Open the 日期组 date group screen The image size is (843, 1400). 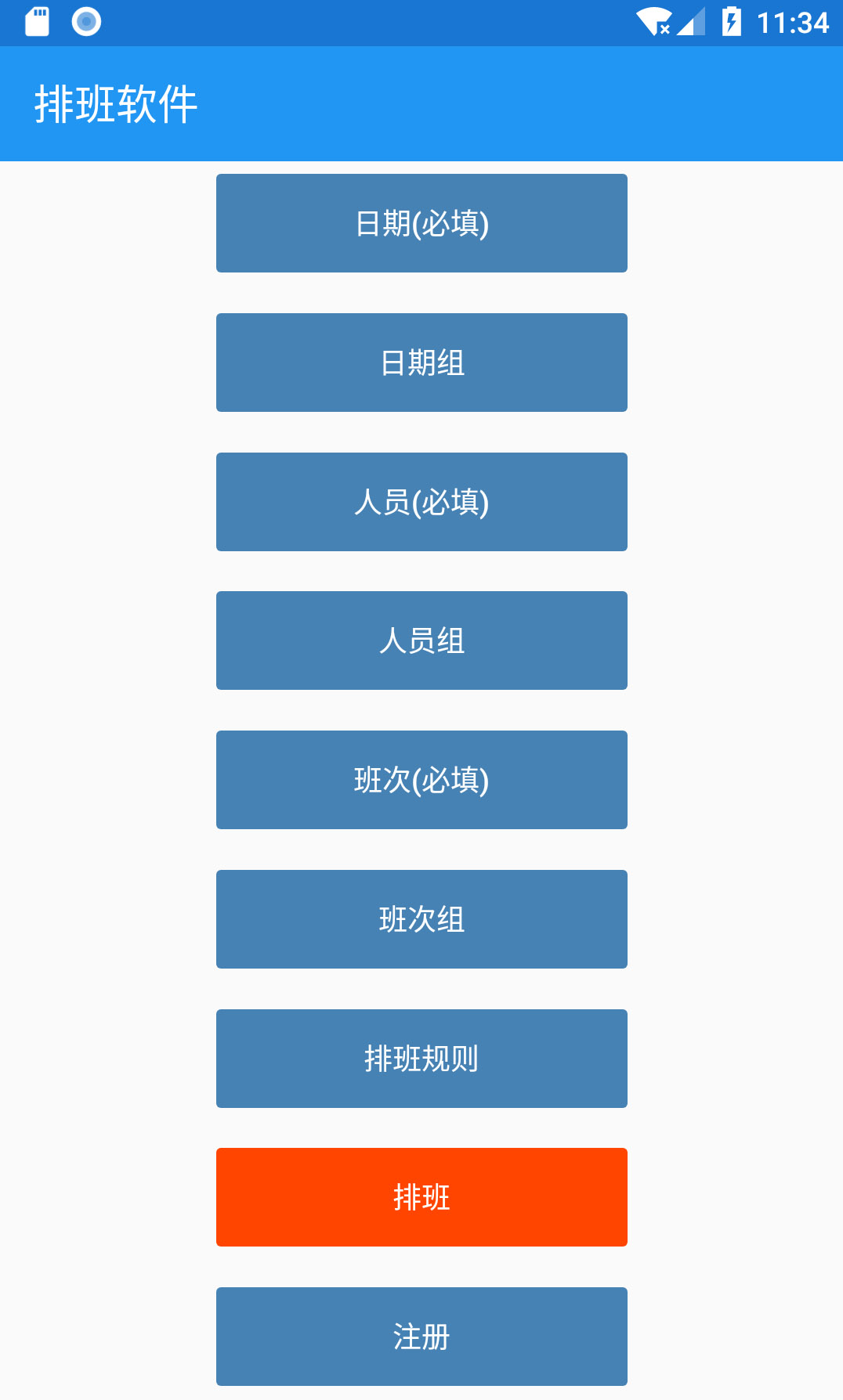[x=421, y=362]
